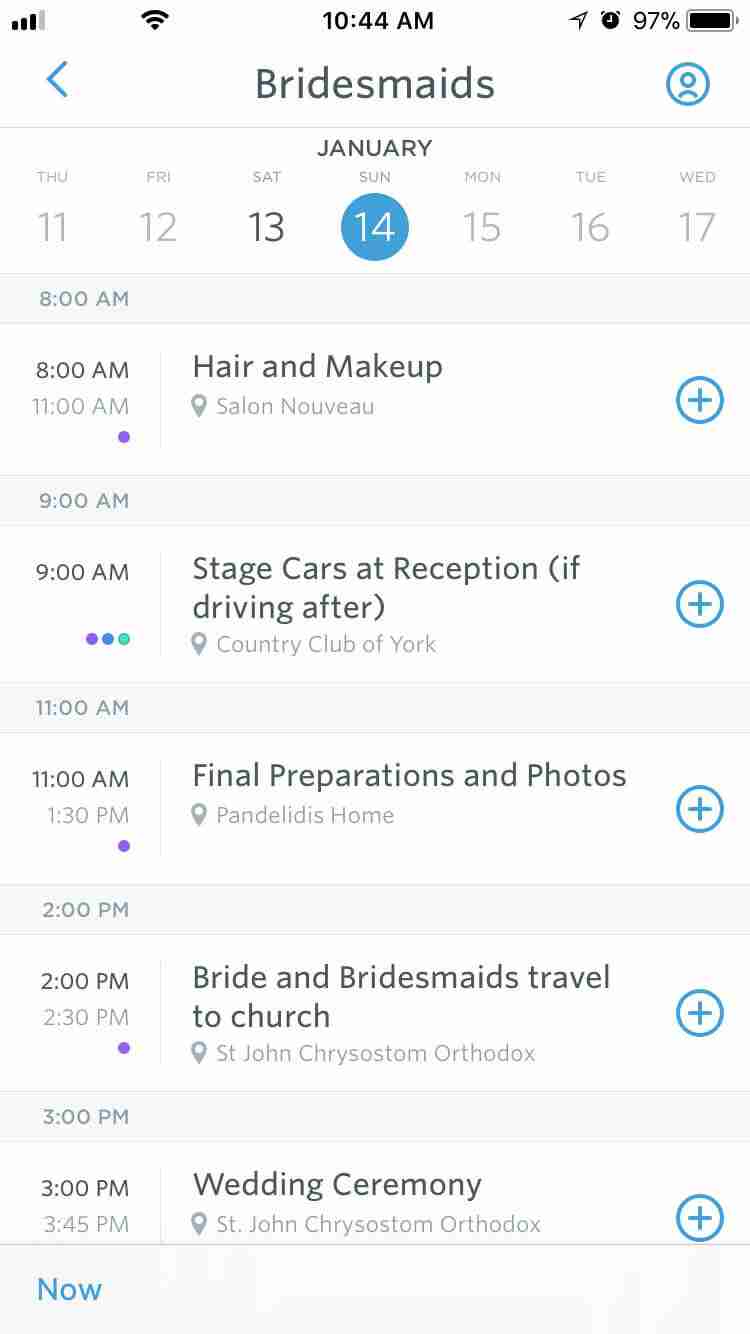Screen dimensions: 750x1334
Task: Go back using the arrow icon
Action: coord(57,80)
